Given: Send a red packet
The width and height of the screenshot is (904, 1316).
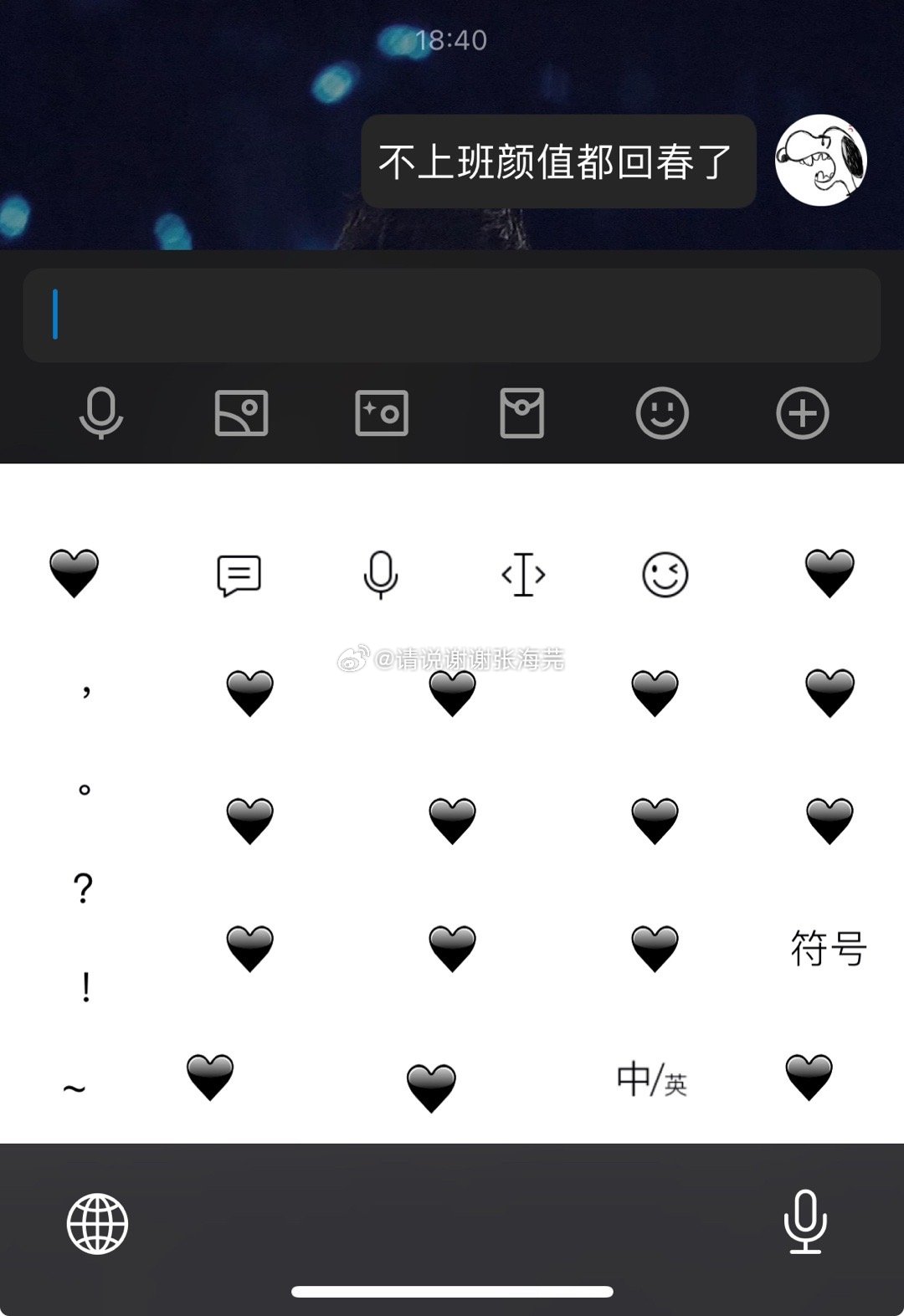Looking at the screenshot, I should coord(521,413).
